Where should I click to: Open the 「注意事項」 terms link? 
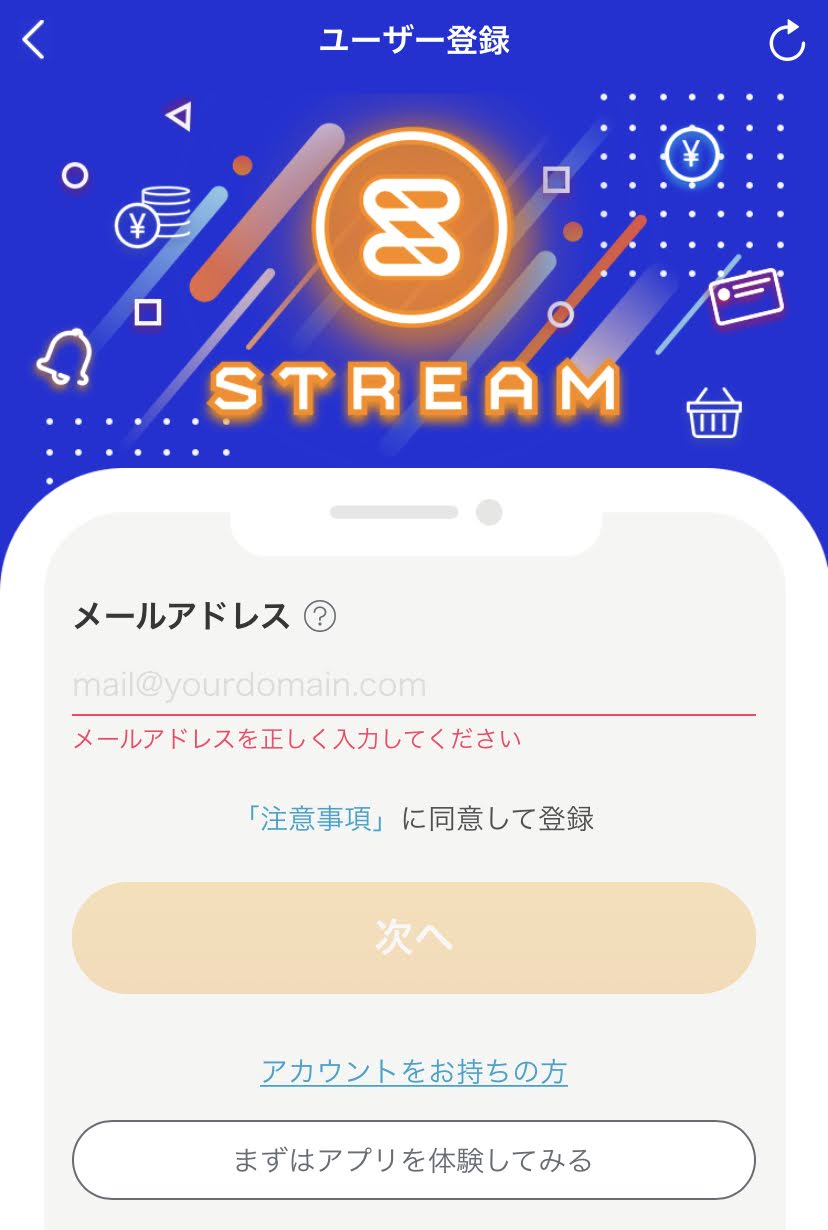[x=317, y=819]
